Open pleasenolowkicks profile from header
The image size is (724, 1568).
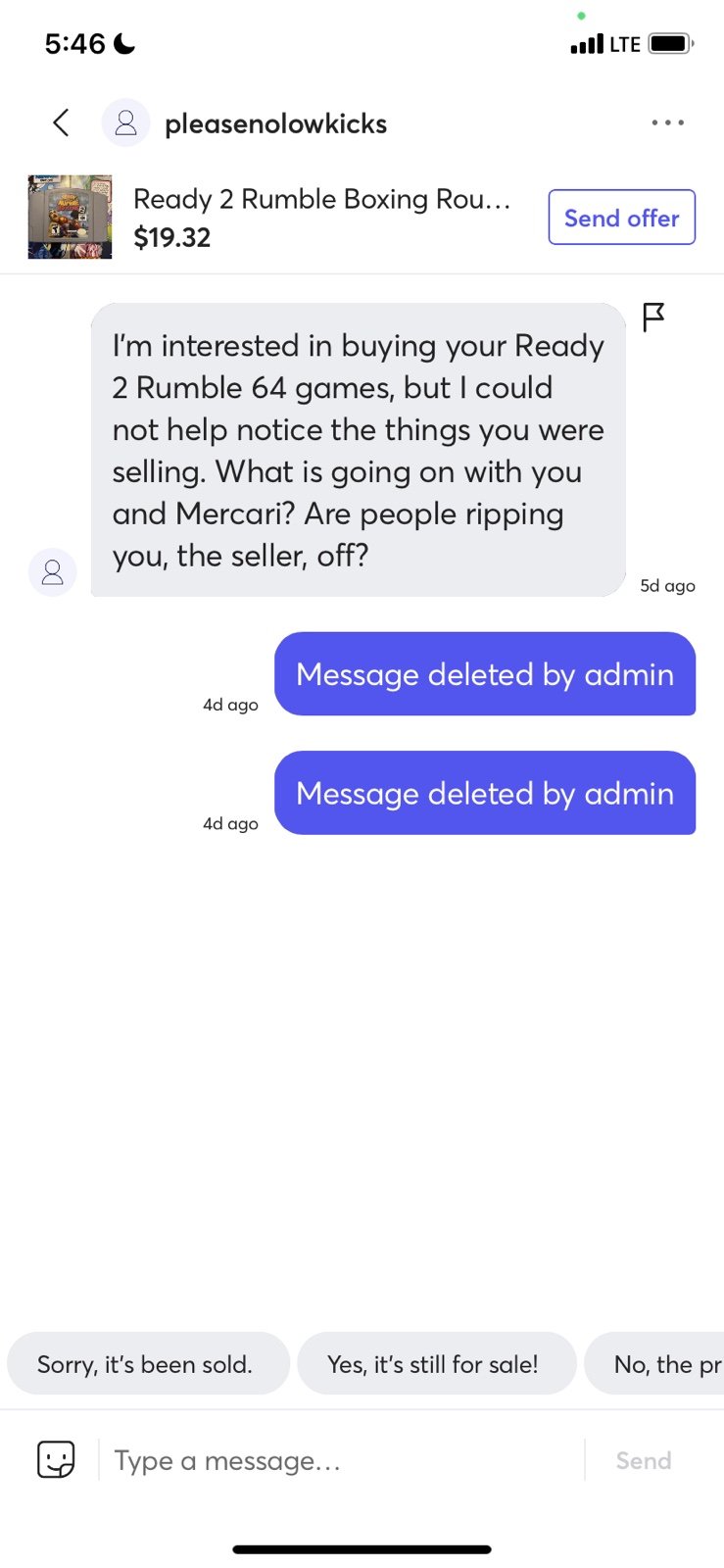click(x=275, y=123)
